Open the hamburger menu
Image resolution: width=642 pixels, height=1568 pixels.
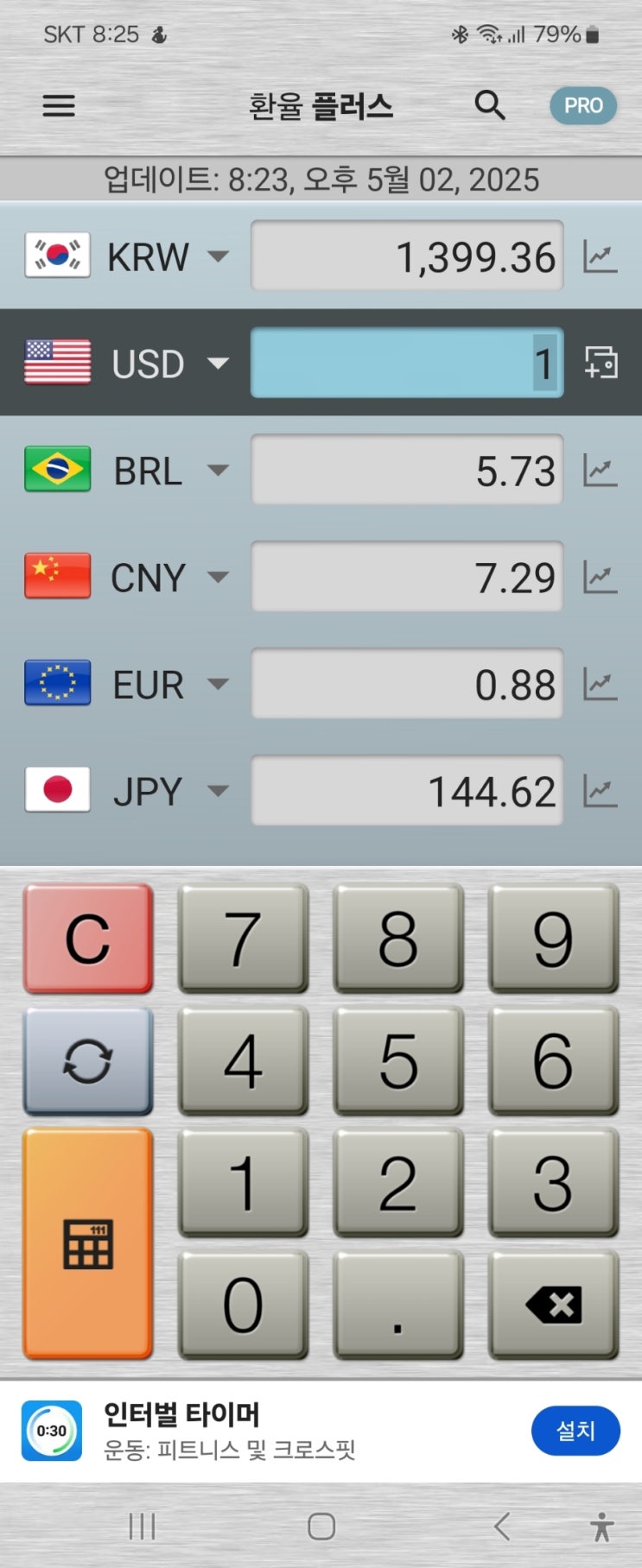(59, 106)
